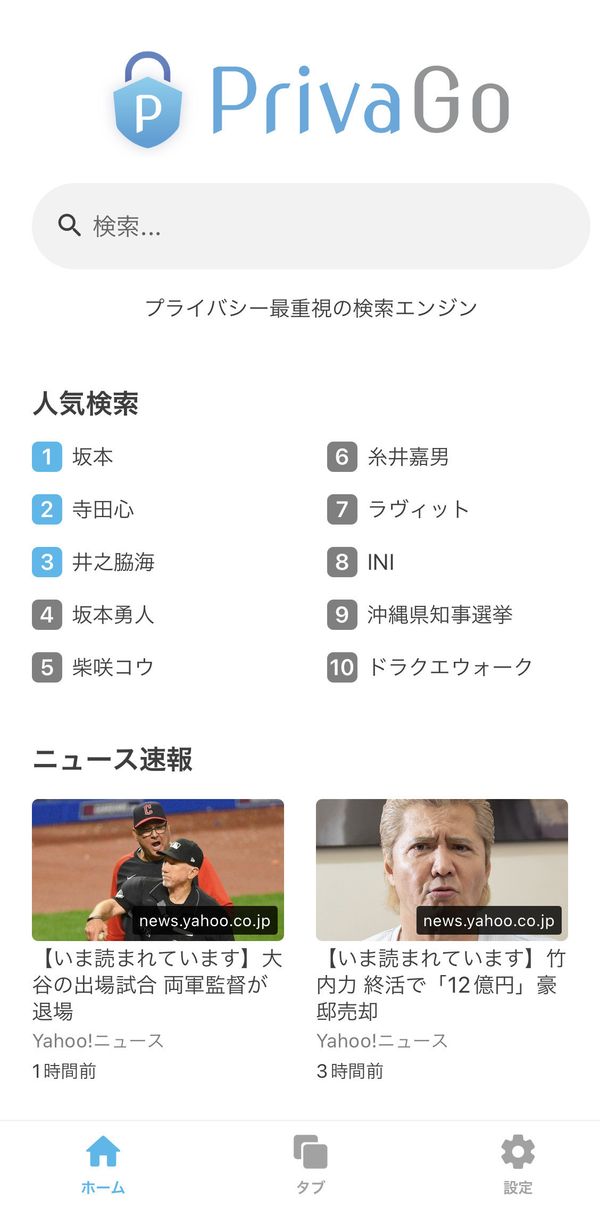The image size is (600, 1222).
Task: Open popular search ドラクエウォーク
Action: pos(450,667)
